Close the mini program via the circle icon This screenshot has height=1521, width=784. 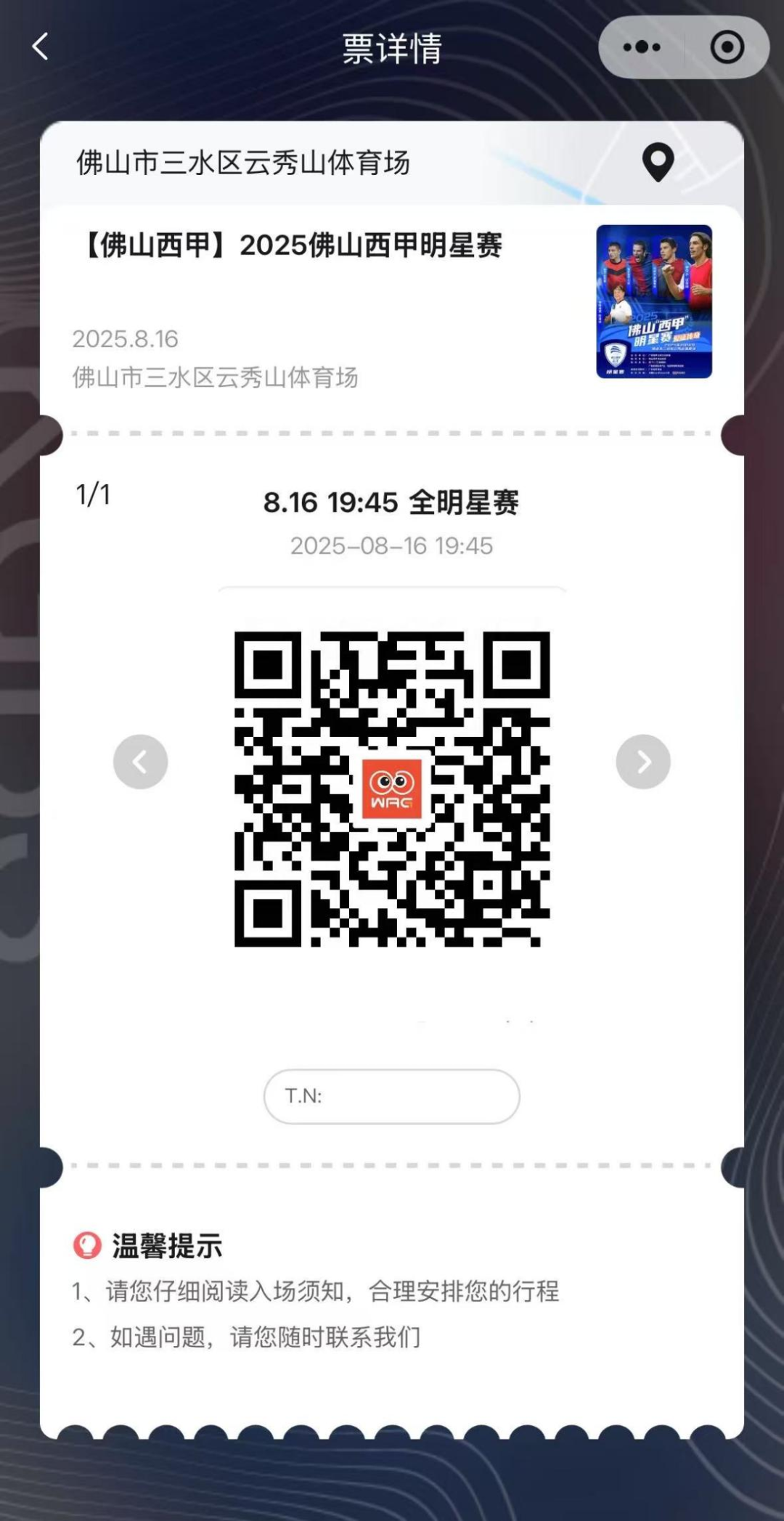click(727, 47)
